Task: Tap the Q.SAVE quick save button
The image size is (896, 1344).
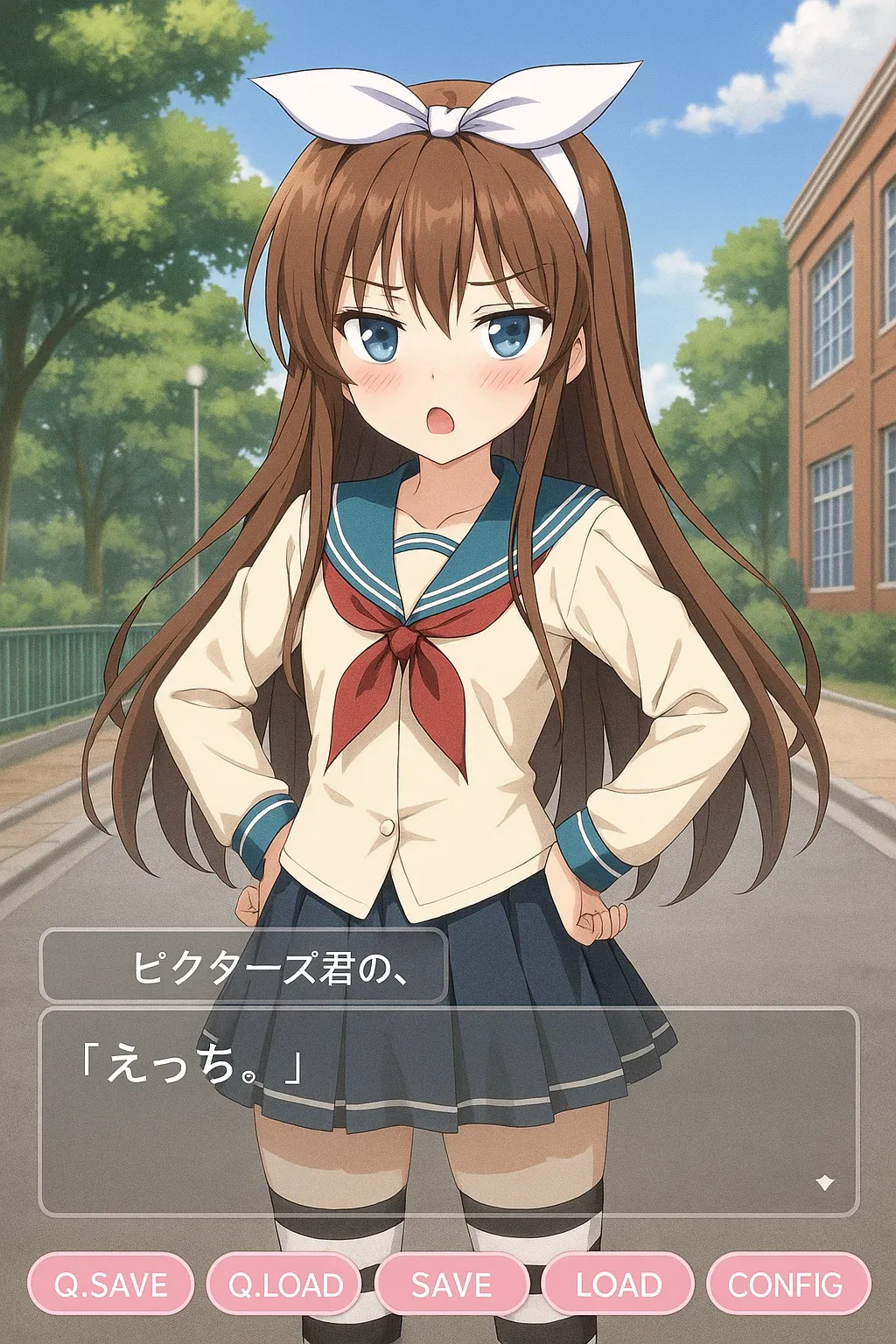Action: (x=110, y=1284)
